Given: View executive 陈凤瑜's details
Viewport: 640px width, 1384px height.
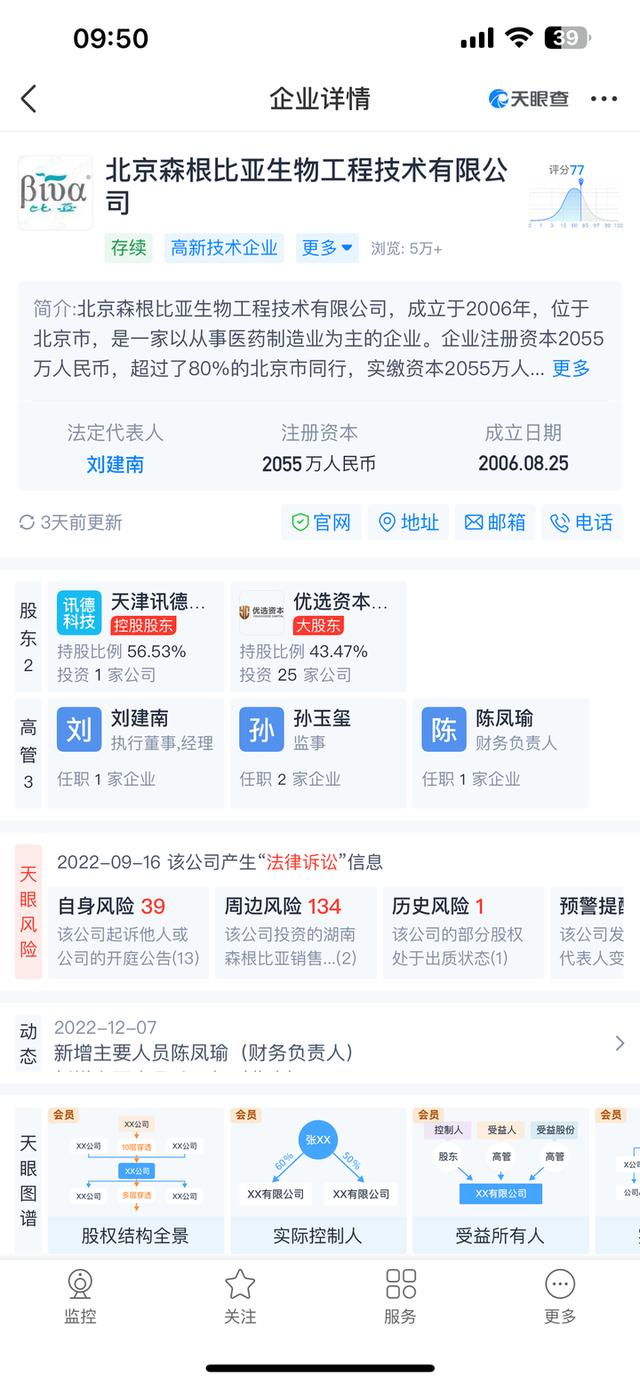Looking at the screenshot, I should [x=500, y=752].
